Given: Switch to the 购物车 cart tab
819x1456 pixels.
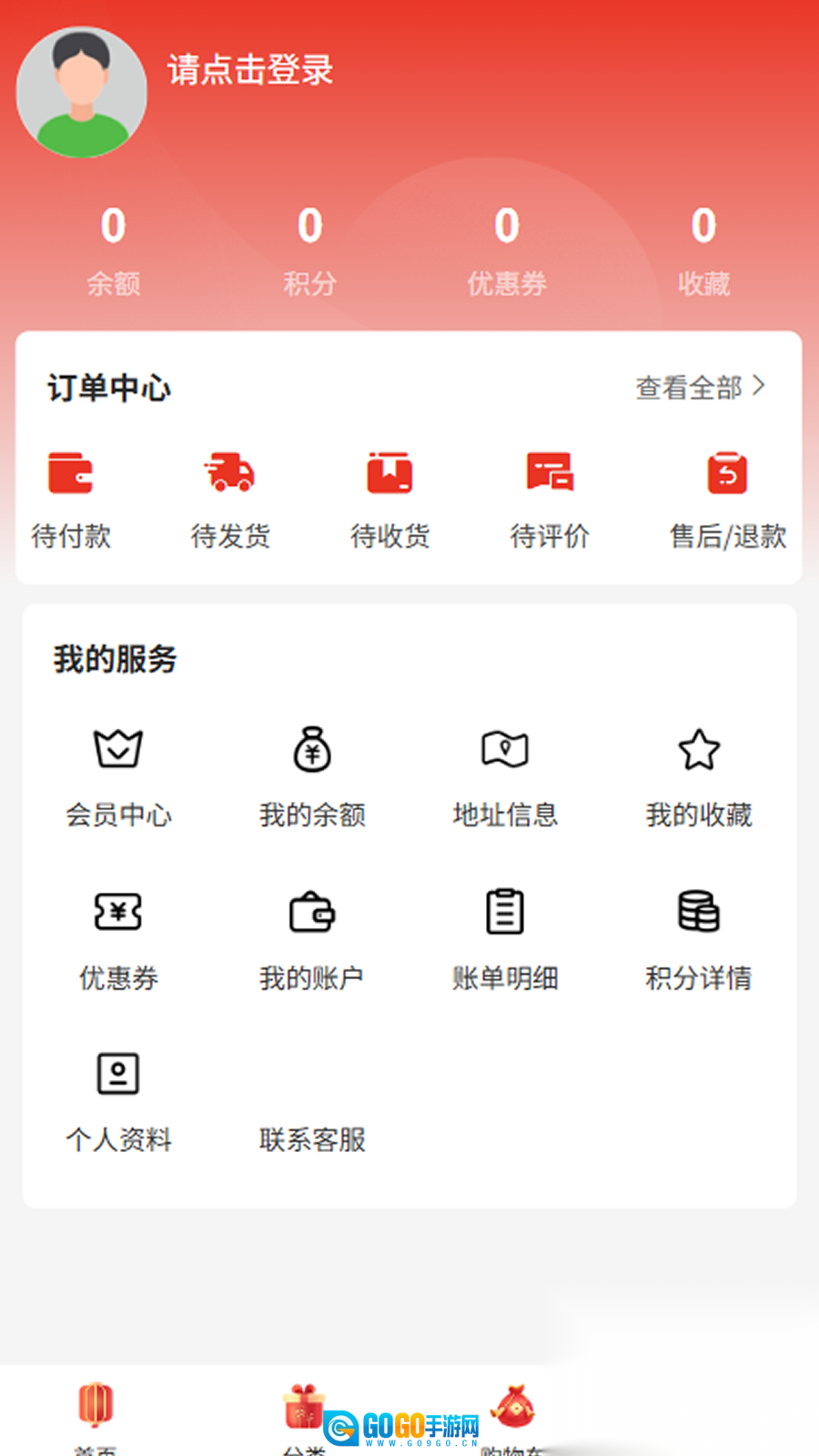Looking at the screenshot, I should (514, 1415).
